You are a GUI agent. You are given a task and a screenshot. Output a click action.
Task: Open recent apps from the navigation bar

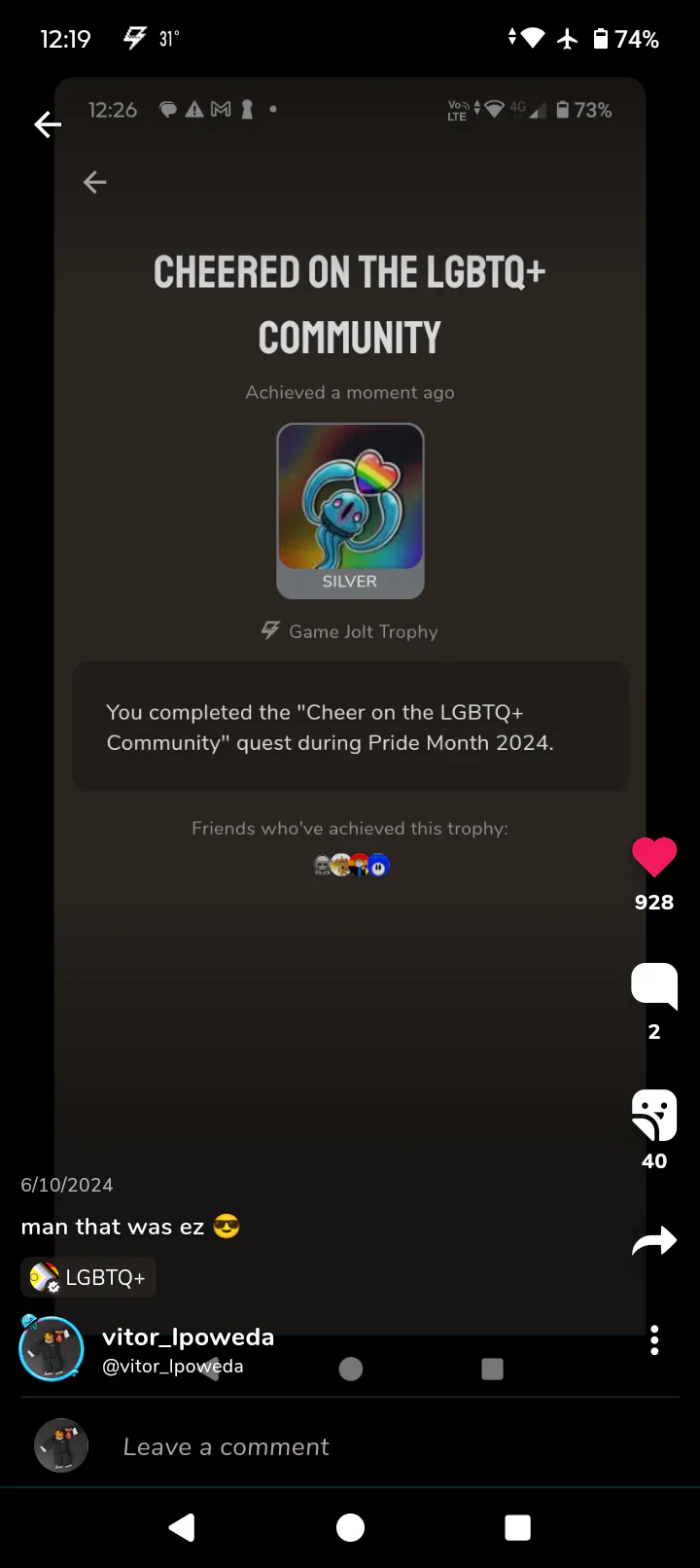coord(517,1527)
